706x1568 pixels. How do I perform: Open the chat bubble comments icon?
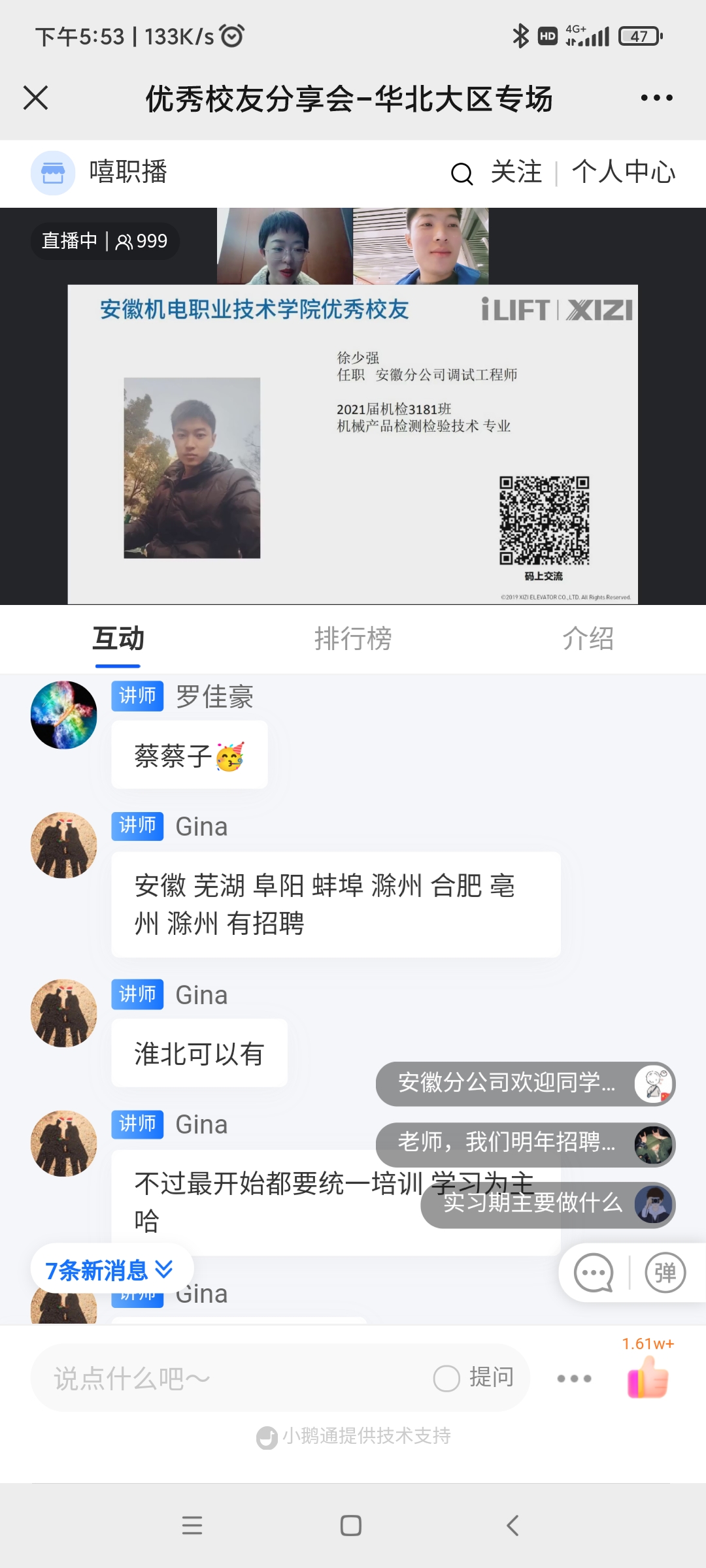pos(593,1273)
